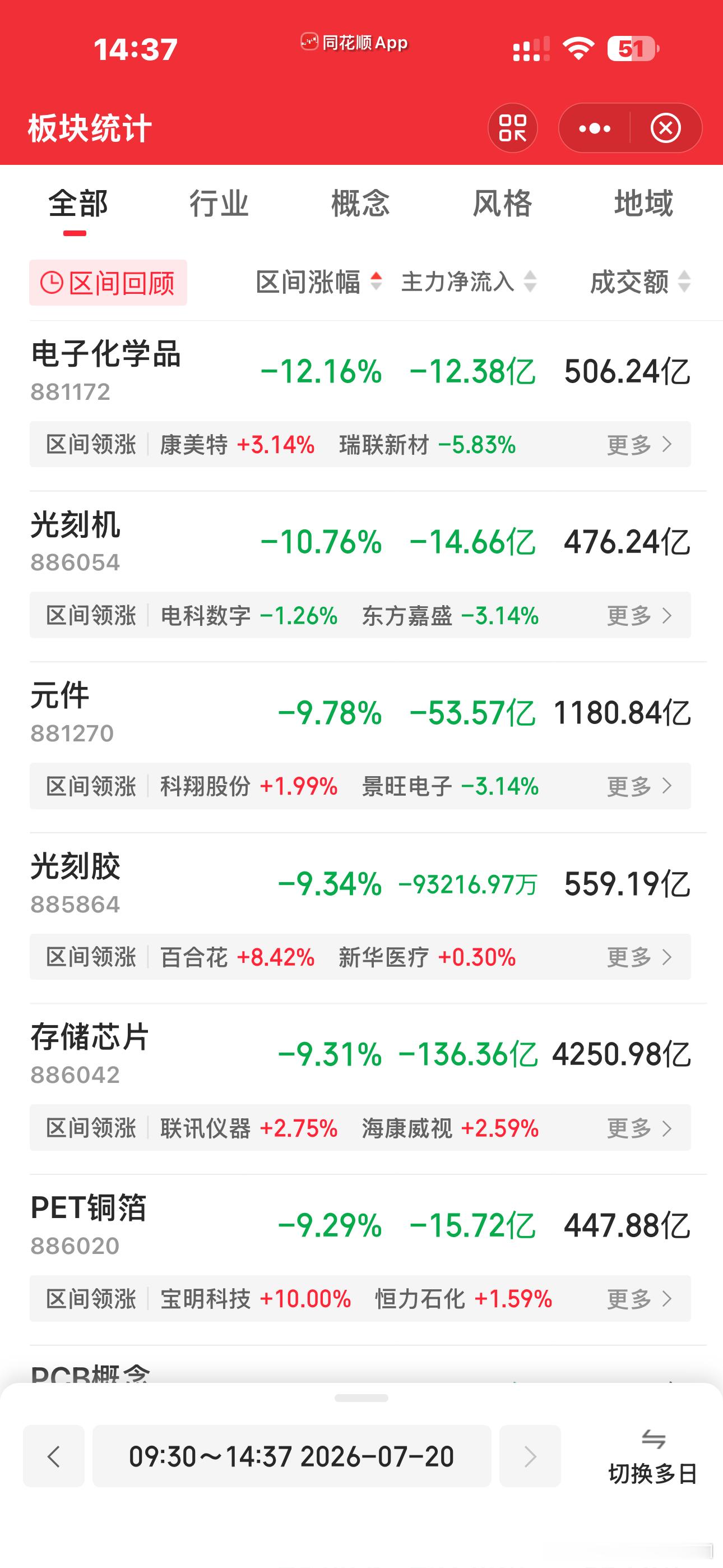This screenshot has width=723, height=1568.
Task: Sort by 区间涨幅 column
Action: (x=319, y=282)
